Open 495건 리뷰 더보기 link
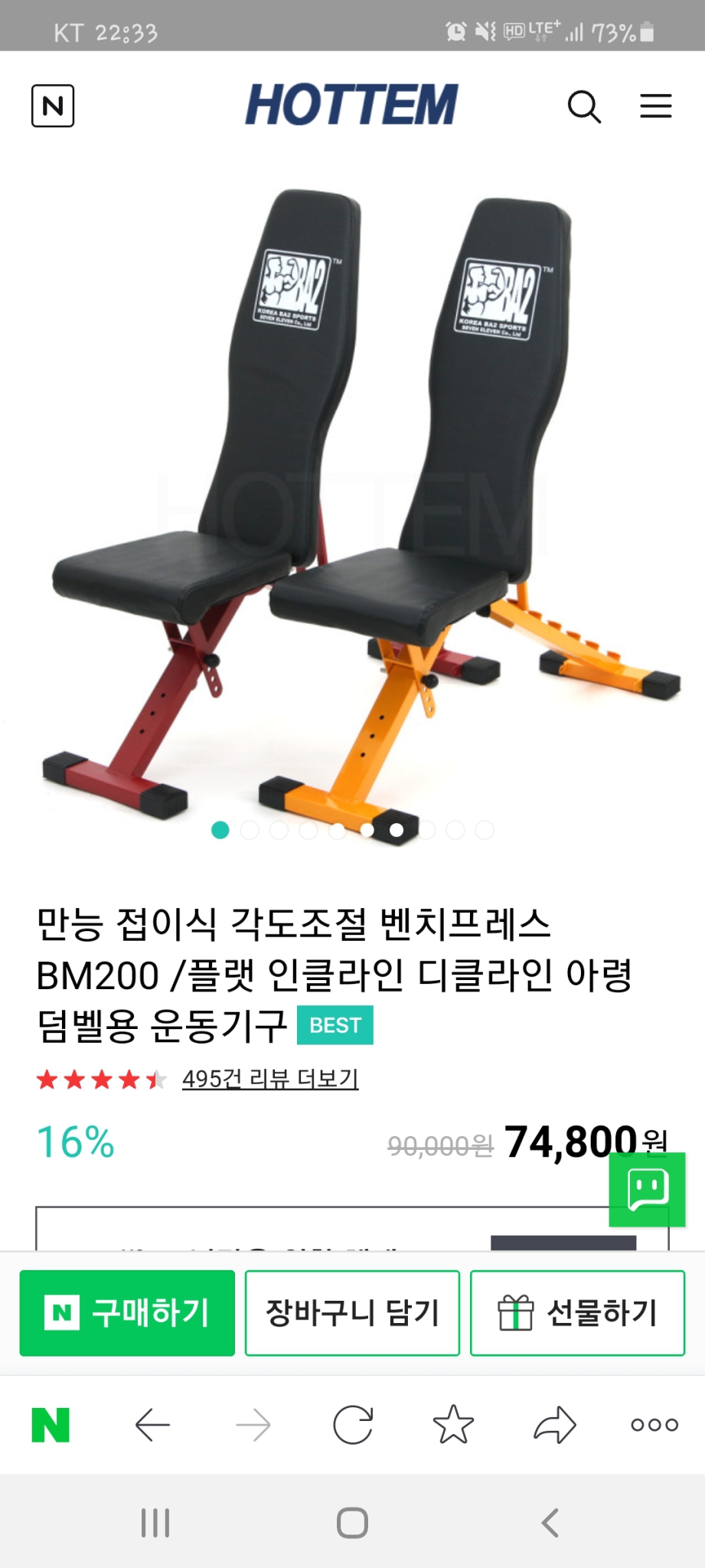The image size is (705, 1568). 269,1079
